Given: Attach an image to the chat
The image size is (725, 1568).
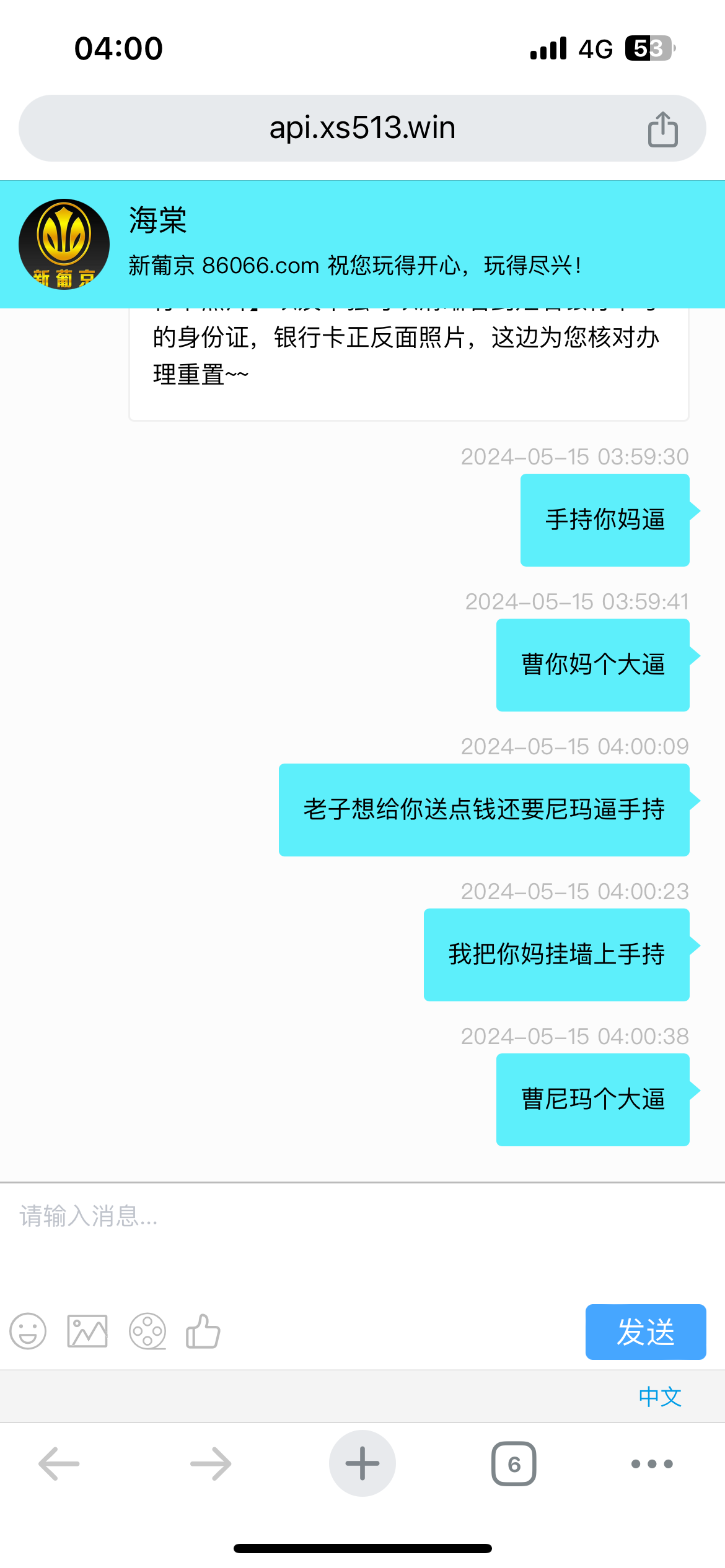Looking at the screenshot, I should pyautogui.click(x=87, y=1331).
